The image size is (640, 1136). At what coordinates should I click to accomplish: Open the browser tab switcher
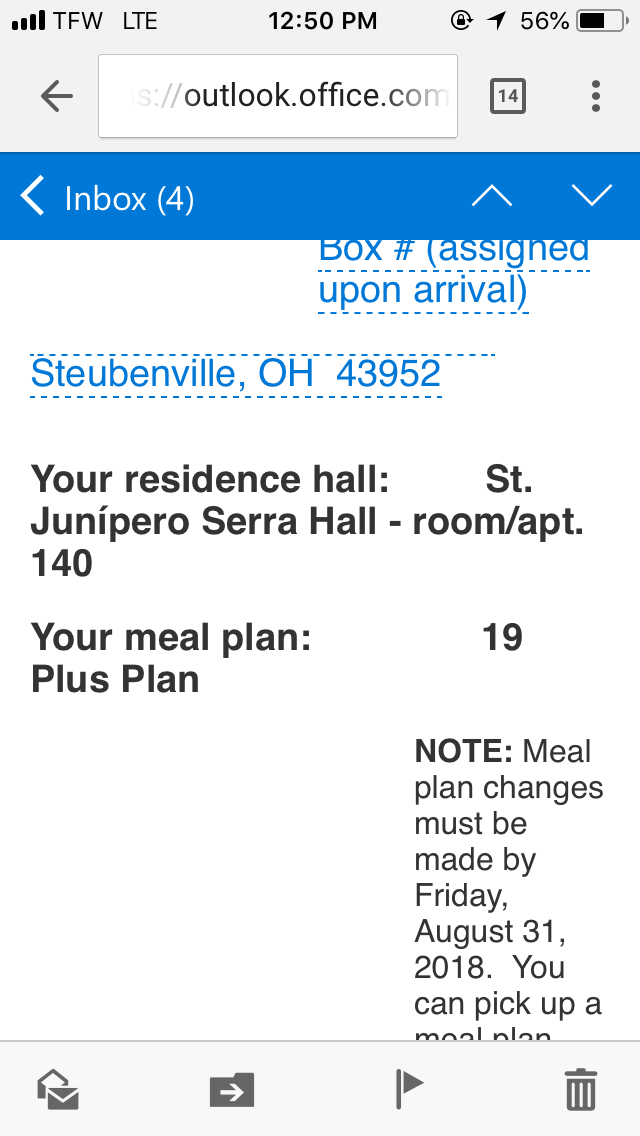coord(508,96)
